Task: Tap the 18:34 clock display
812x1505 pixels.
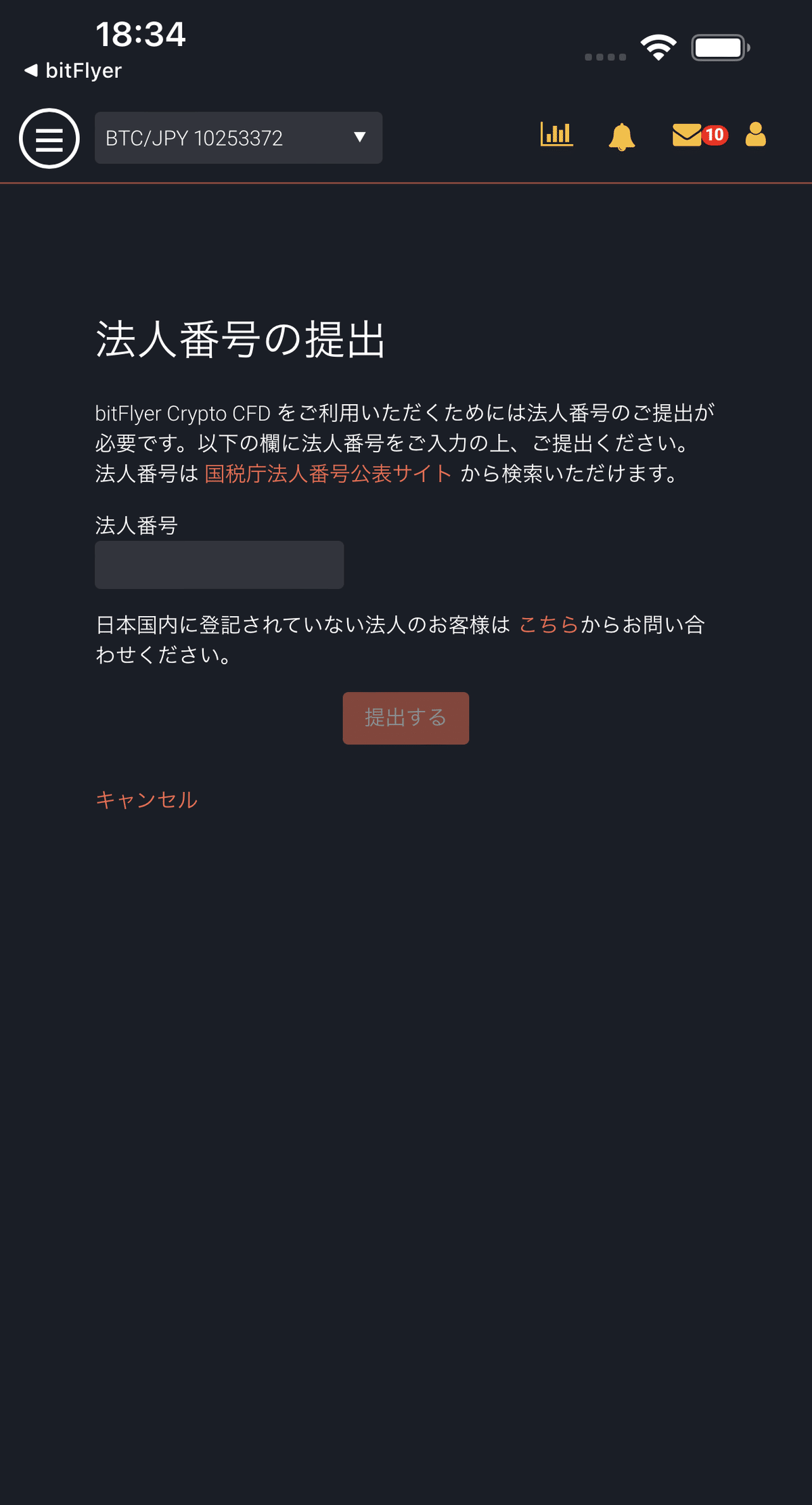Action: pos(141,35)
